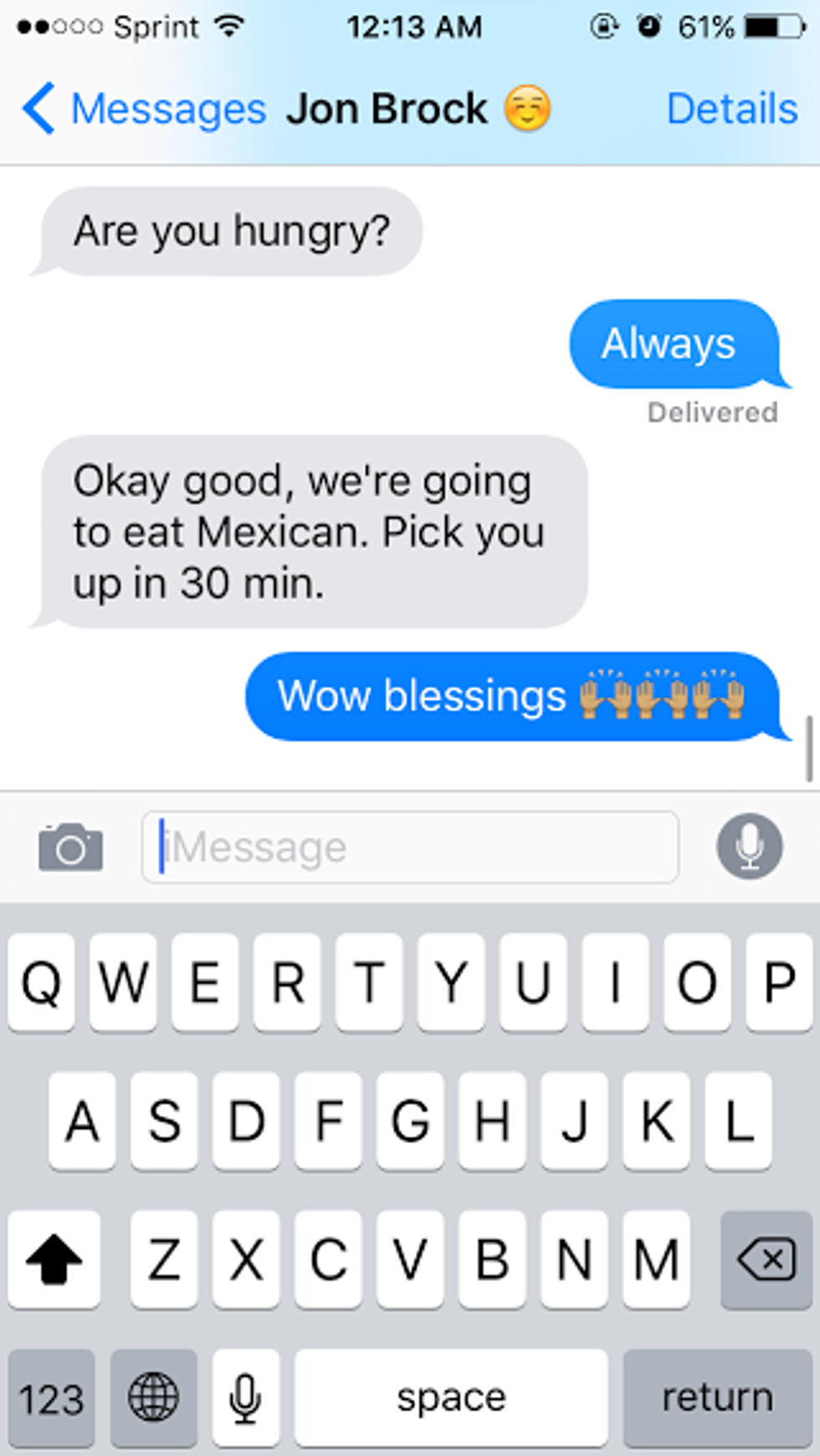The image size is (820, 1456).
Task: Open conversation Details
Action: pos(731,109)
